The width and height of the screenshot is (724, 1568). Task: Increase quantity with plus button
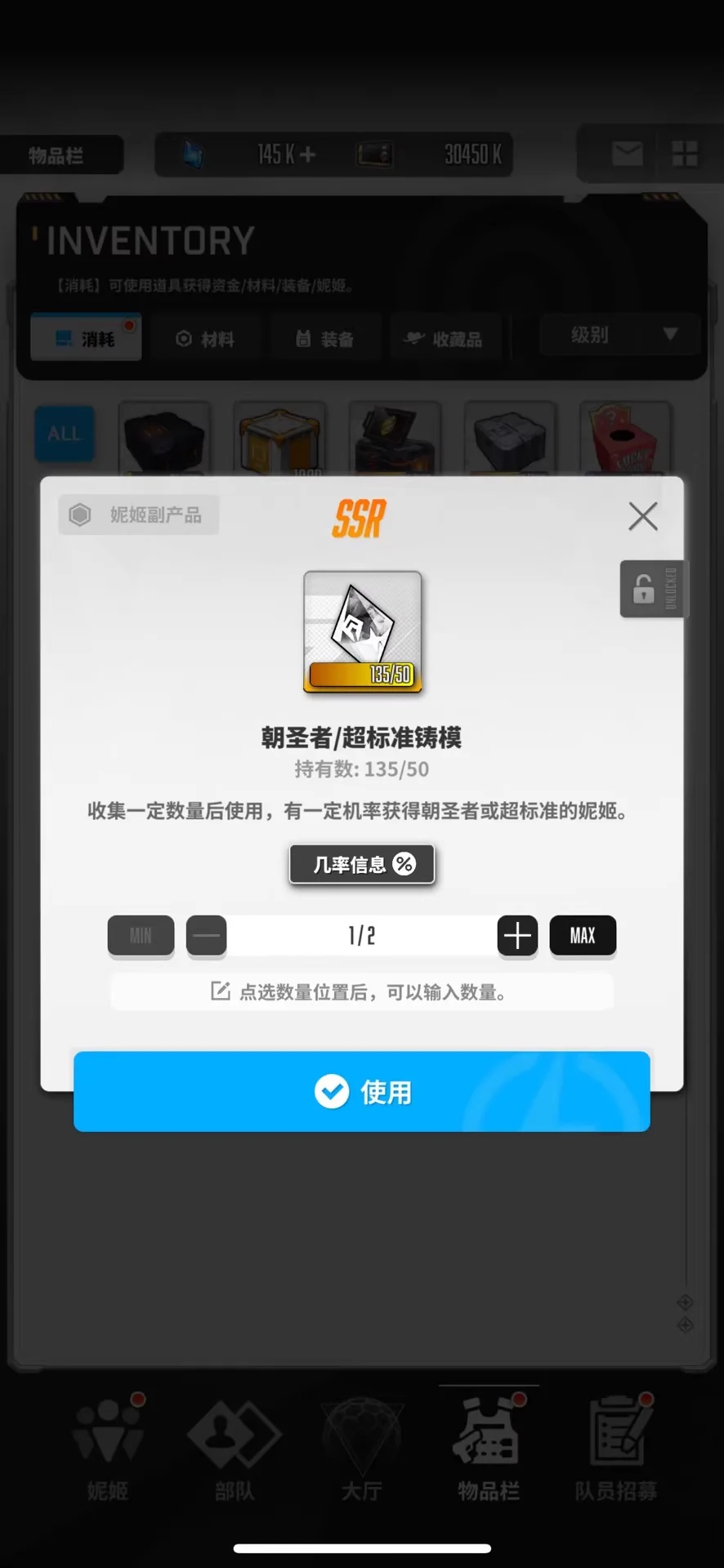(x=517, y=936)
